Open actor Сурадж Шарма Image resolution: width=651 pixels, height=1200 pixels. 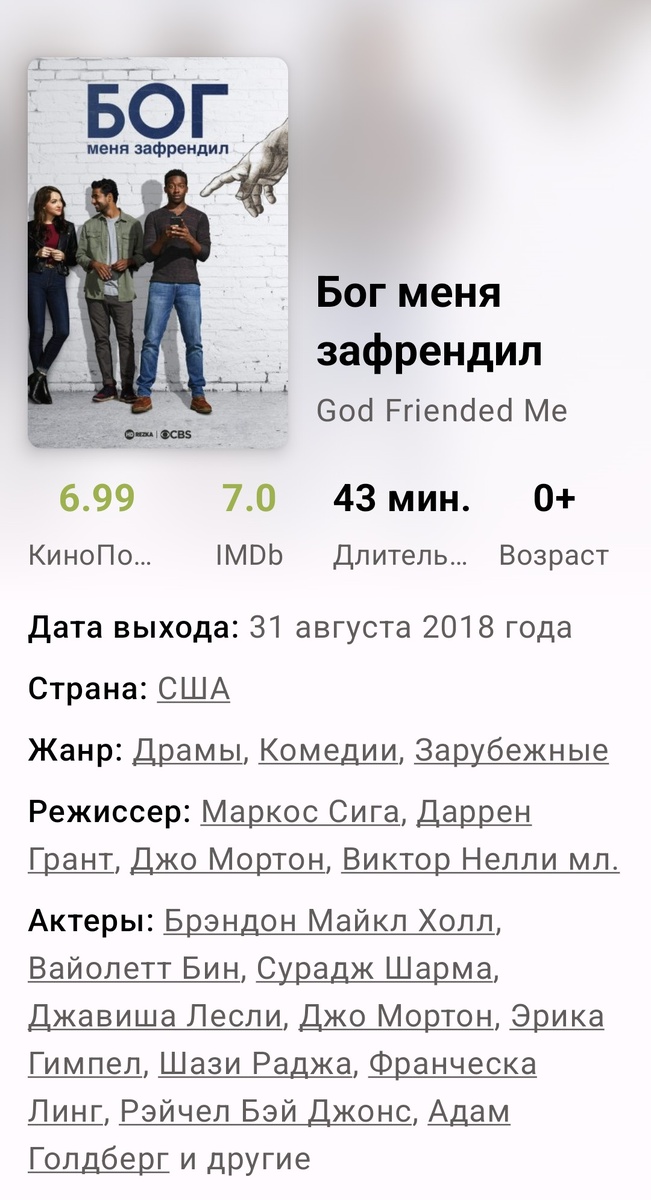click(374, 968)
